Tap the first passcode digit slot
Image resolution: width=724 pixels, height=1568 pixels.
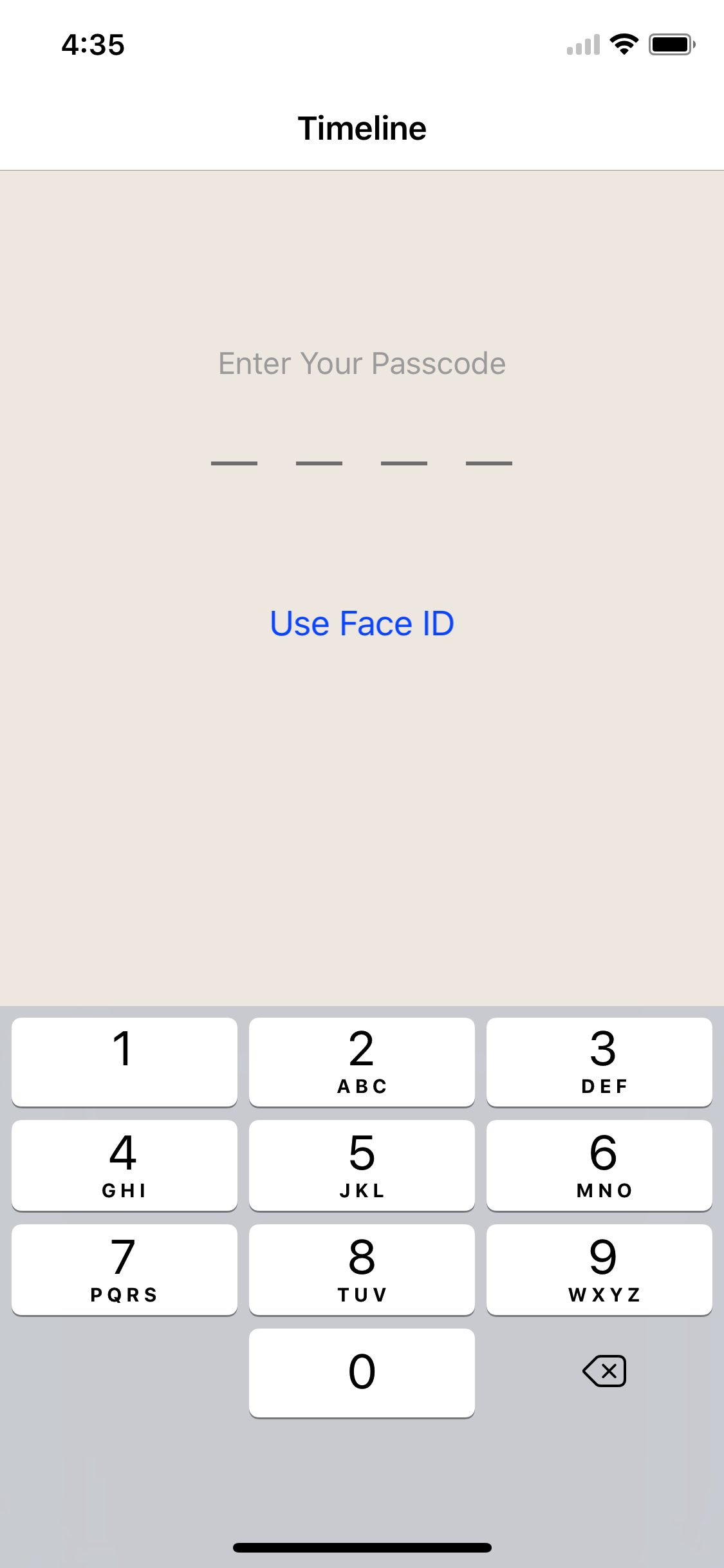(233, 462)
